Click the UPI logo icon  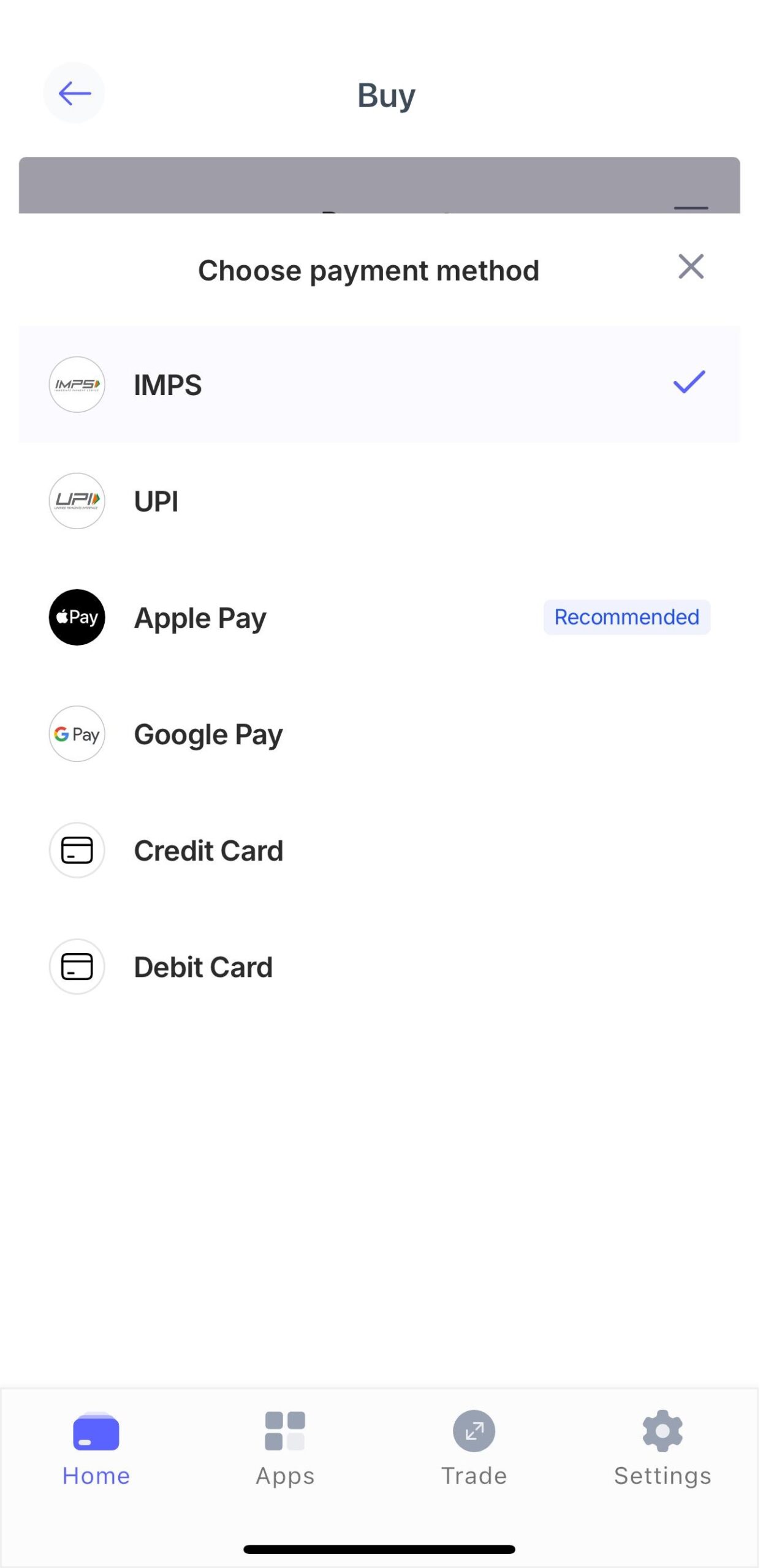pos(77,501)
